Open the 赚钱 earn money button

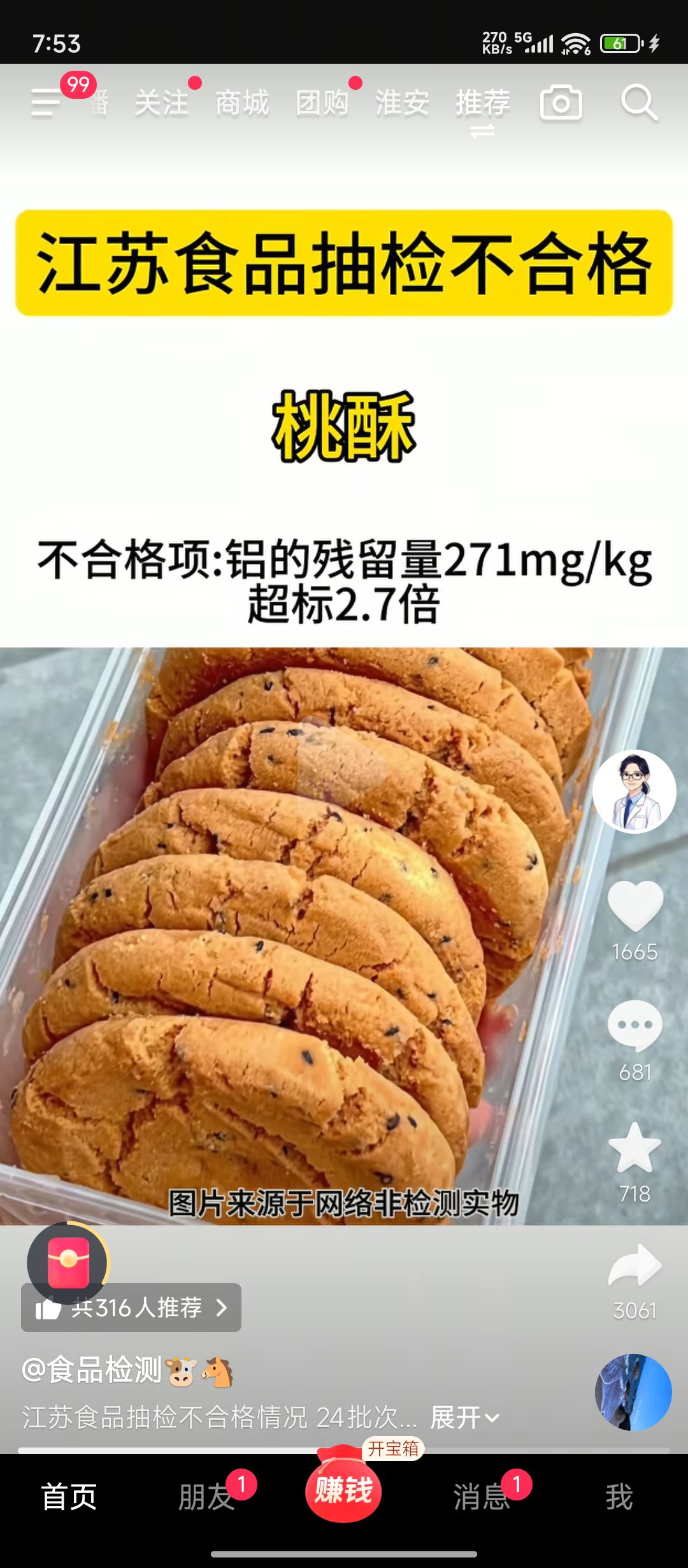click(343, 1490)
